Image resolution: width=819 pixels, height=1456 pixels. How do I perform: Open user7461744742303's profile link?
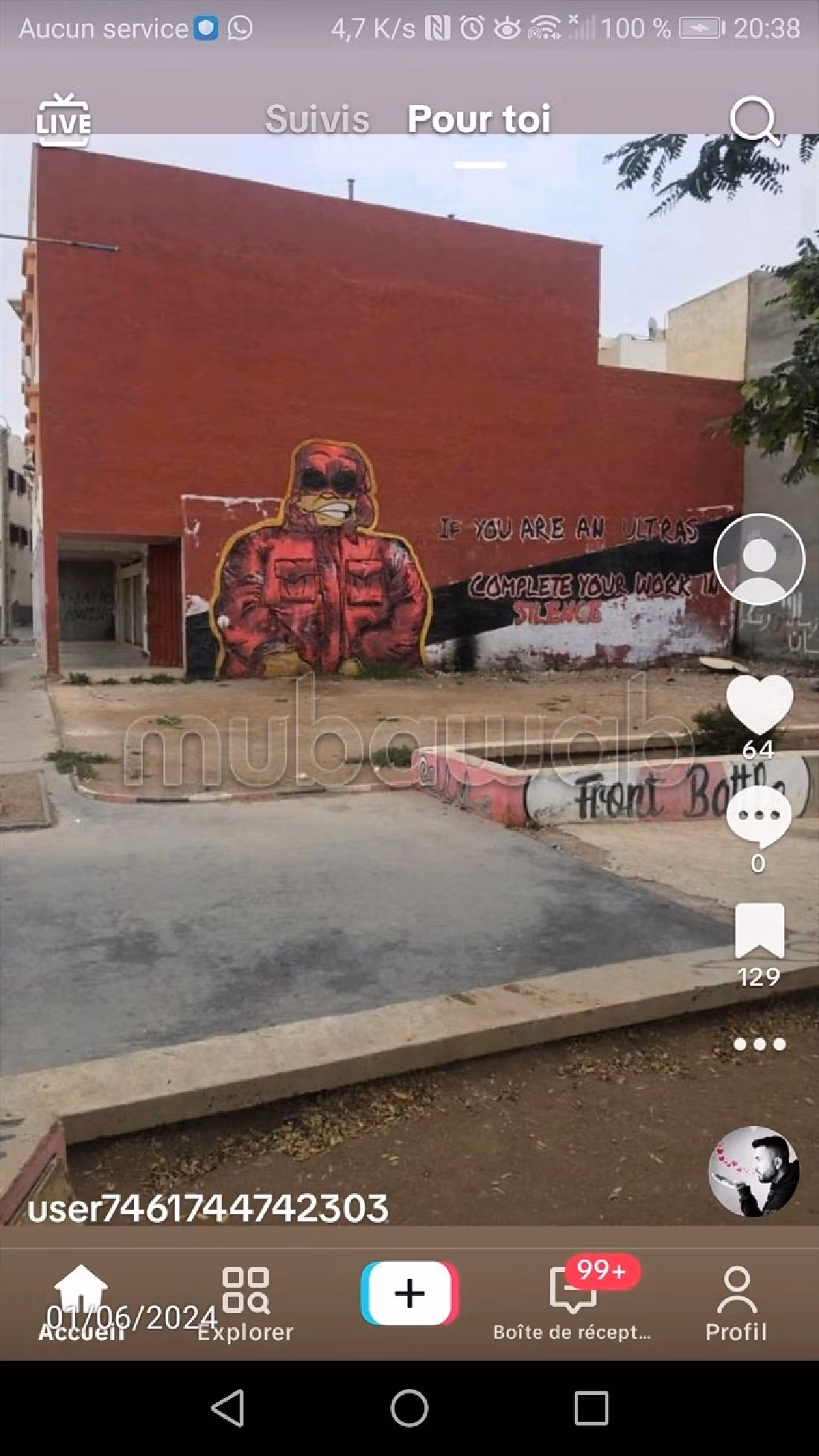pos(208,1207)
